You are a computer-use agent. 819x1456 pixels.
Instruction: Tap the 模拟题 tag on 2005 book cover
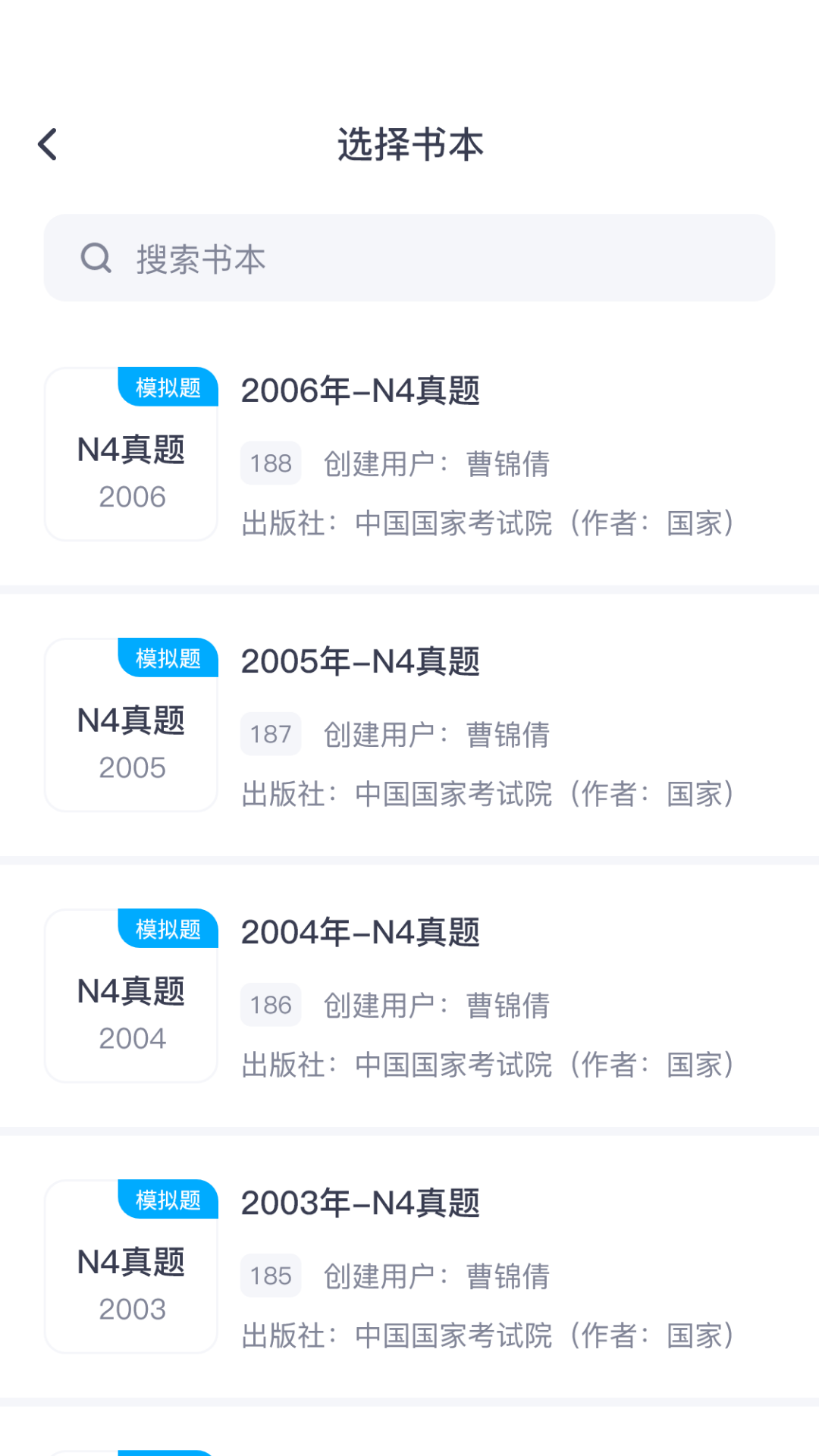point(168,658)
